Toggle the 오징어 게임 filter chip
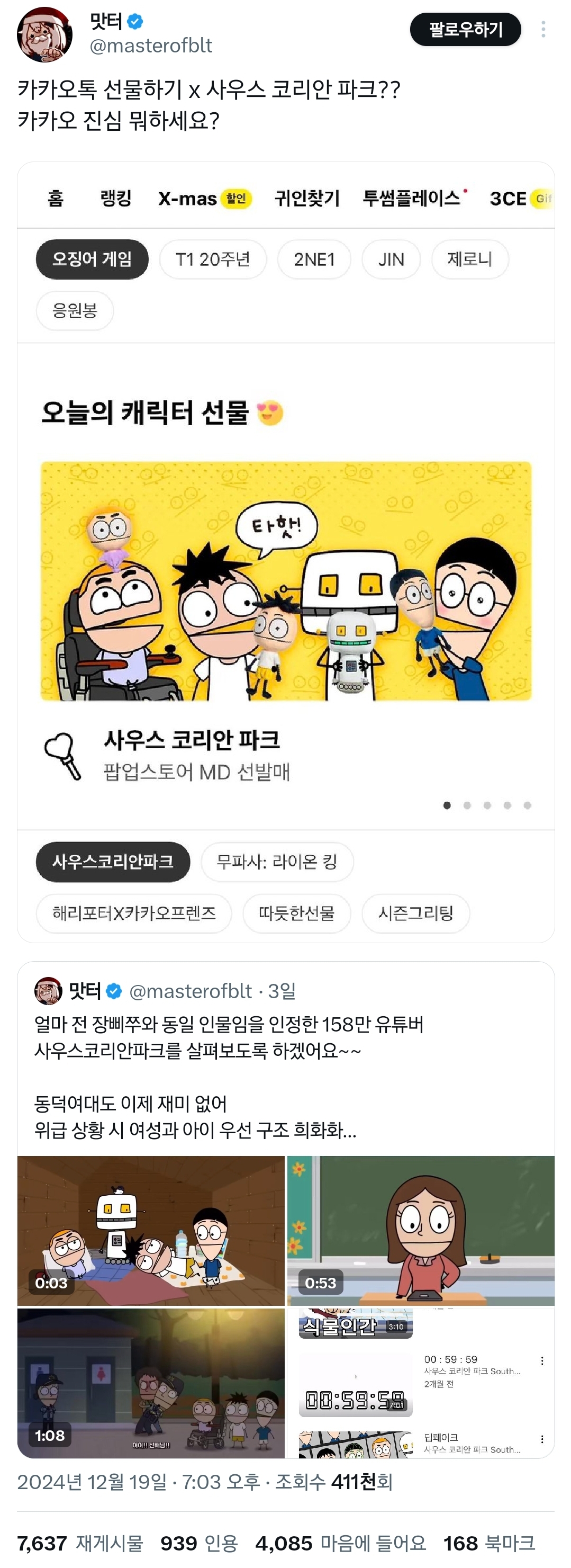The width and height of the screenshot is (571, 1568). (x=91, y=259)
